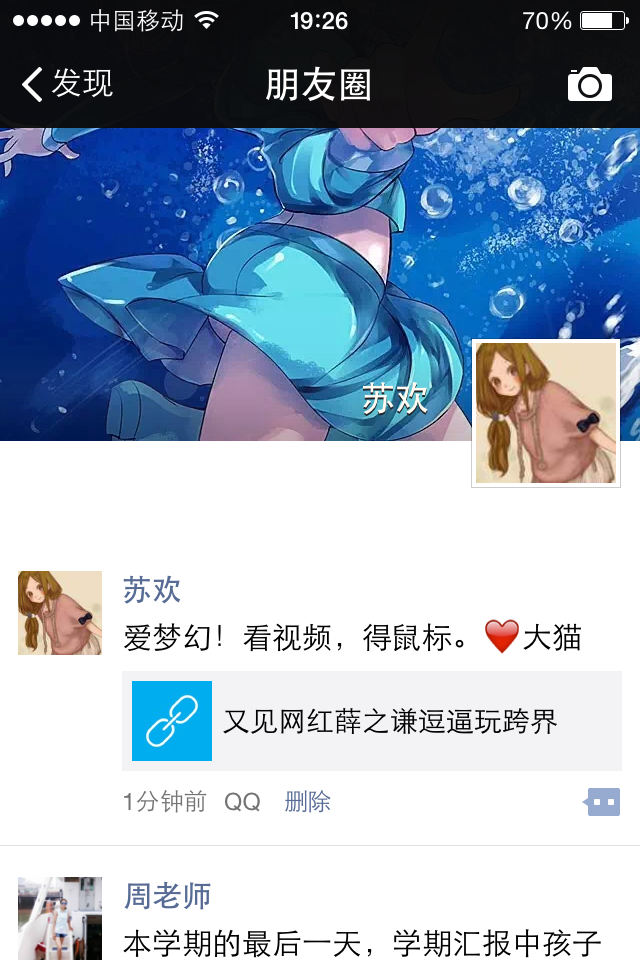Screen dimensions: 640x960
Task: Open the 苏欢 name link in the post
Action: pyautogui.click(x=152, y=590)
